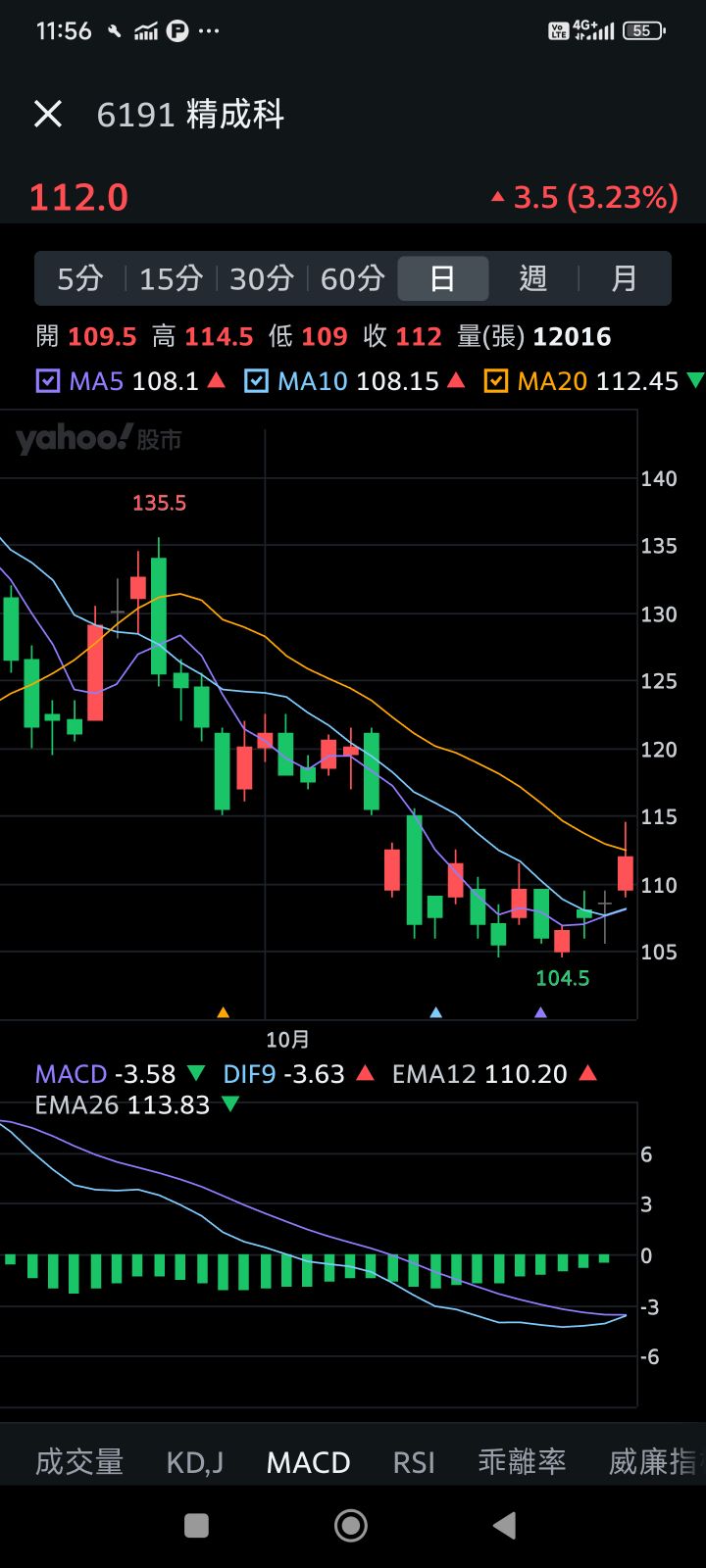Switch to the 週 weekly chart
Image resolution: width=706 pixels, height=1568 pixels.
point(532,279)
